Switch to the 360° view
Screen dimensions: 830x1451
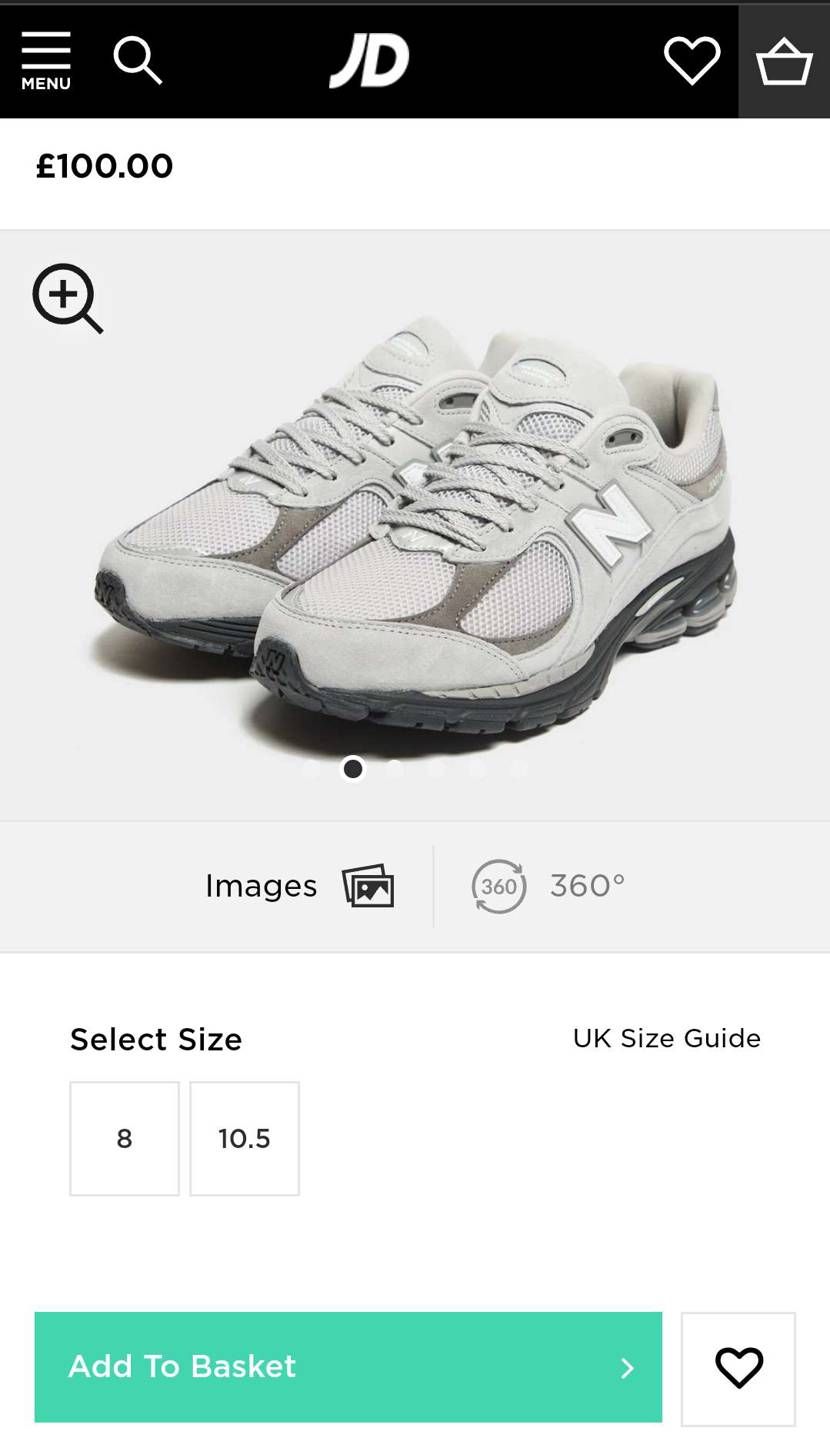tap(550, 886)
